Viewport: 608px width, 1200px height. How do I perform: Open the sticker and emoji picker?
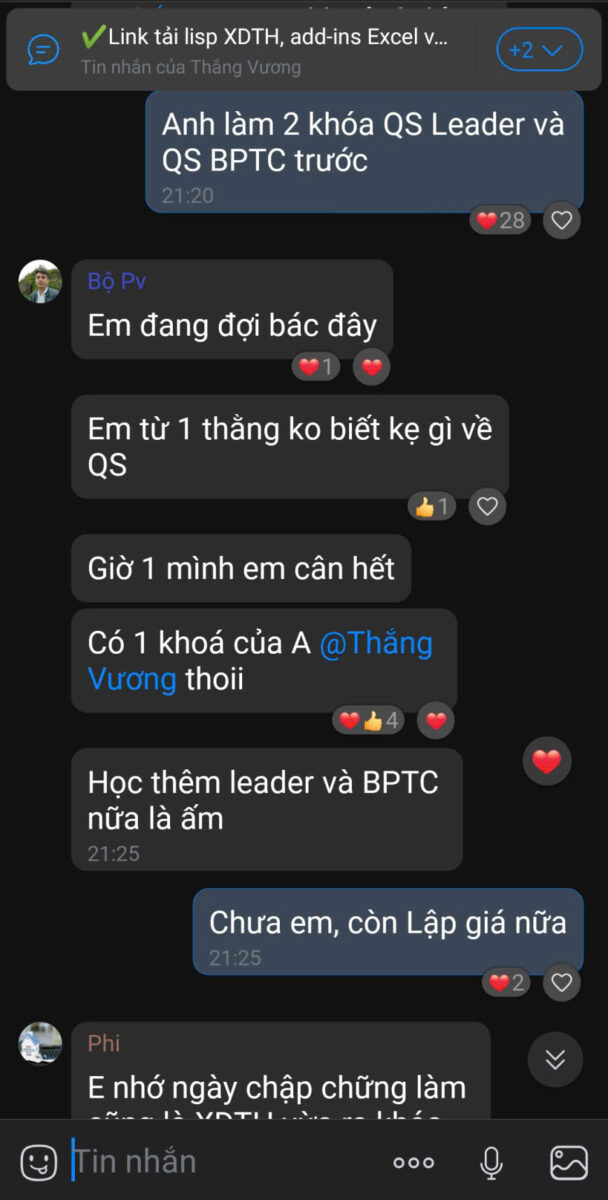coord(39,1161)
